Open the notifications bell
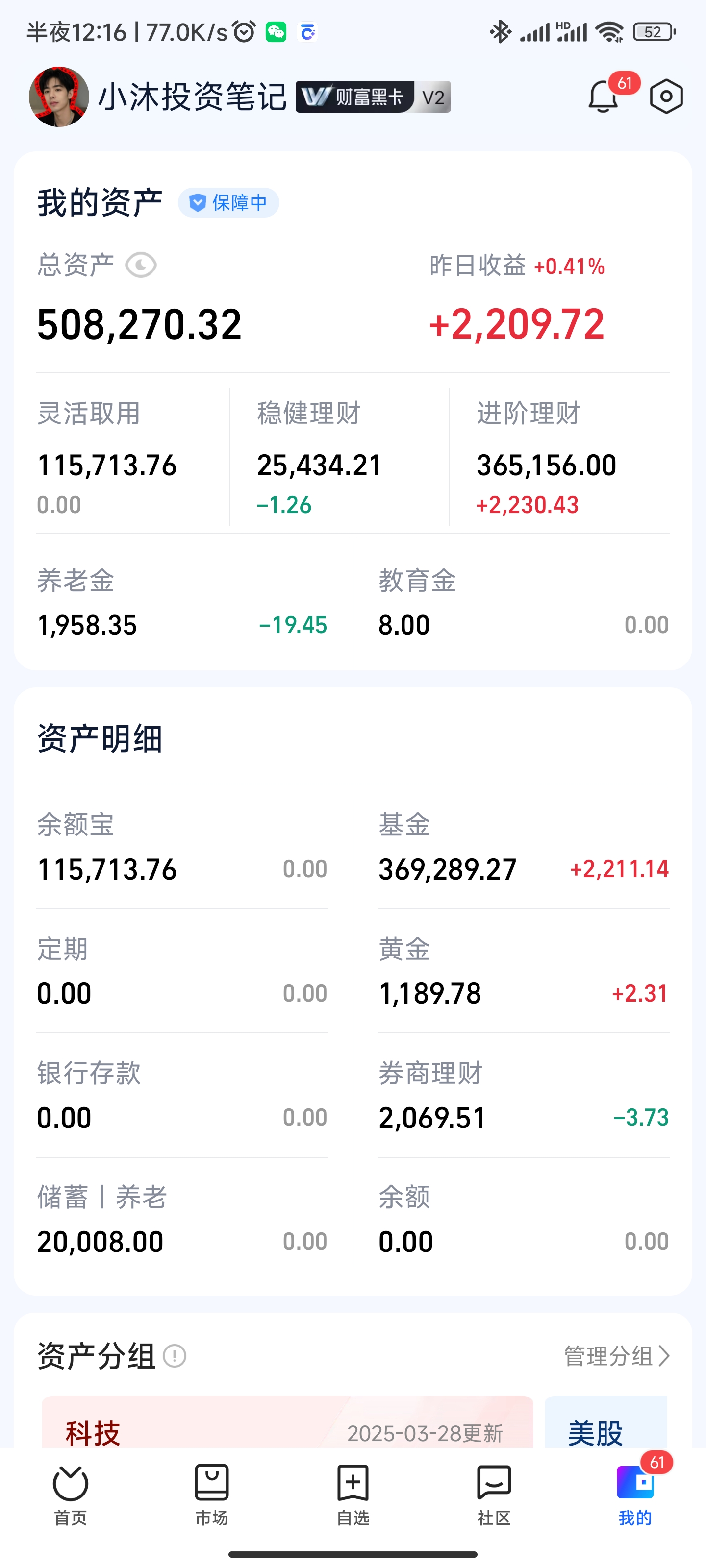The image size is (706, 1568). click(604, 97)
